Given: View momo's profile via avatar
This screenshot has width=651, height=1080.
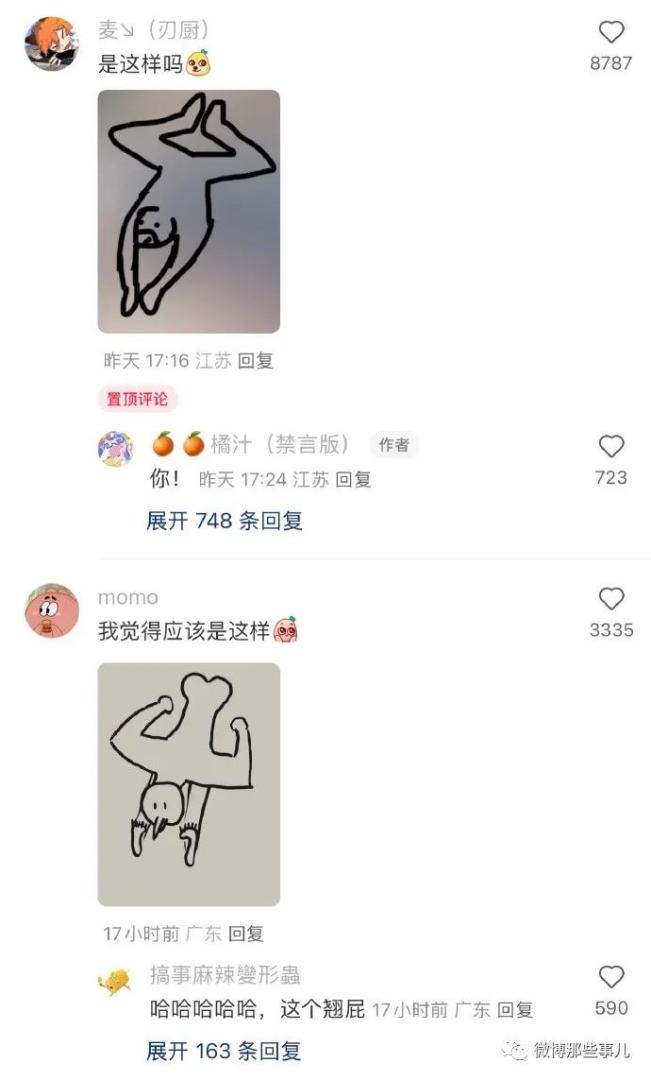Looking at the screenshot, I should point(50,610).
